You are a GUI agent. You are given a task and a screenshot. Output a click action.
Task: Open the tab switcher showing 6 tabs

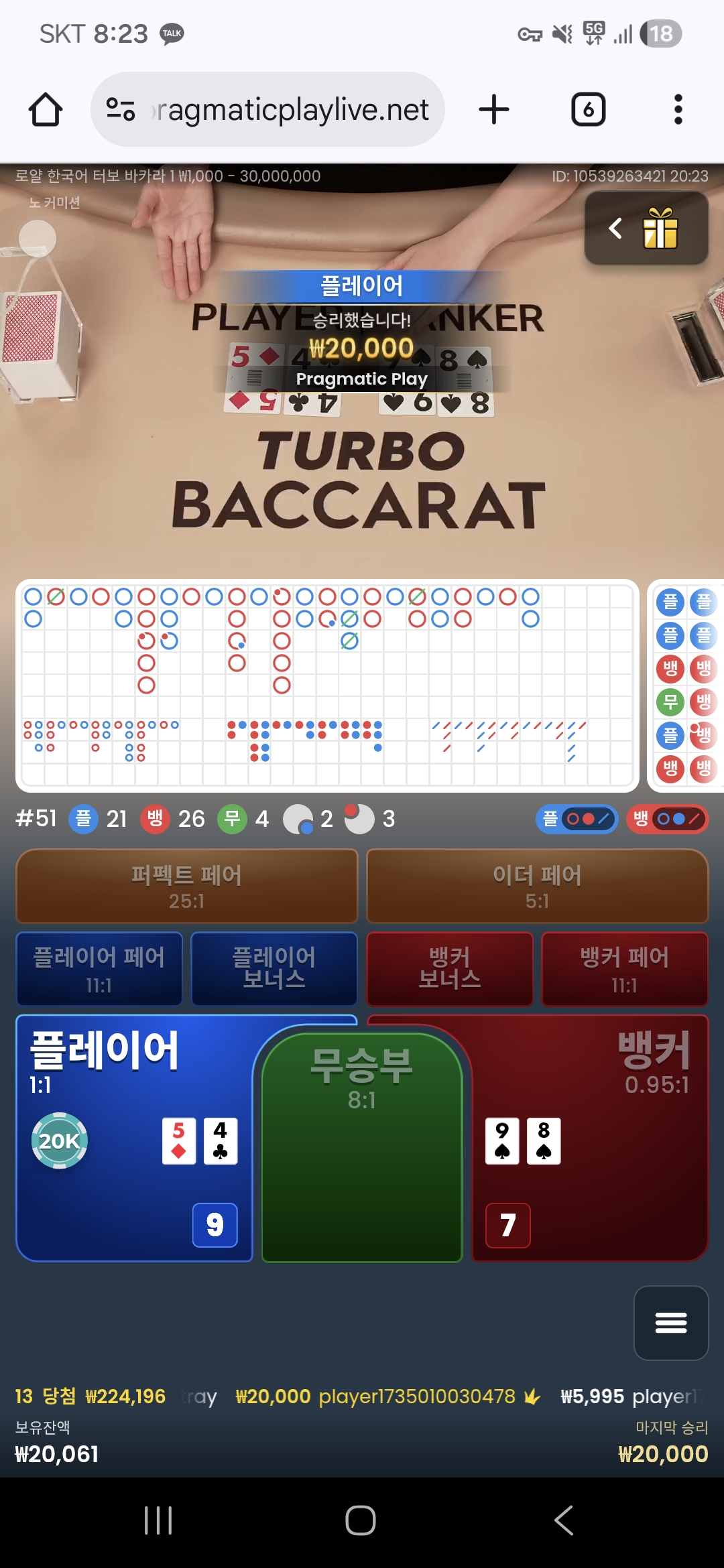tap(588, 109)
